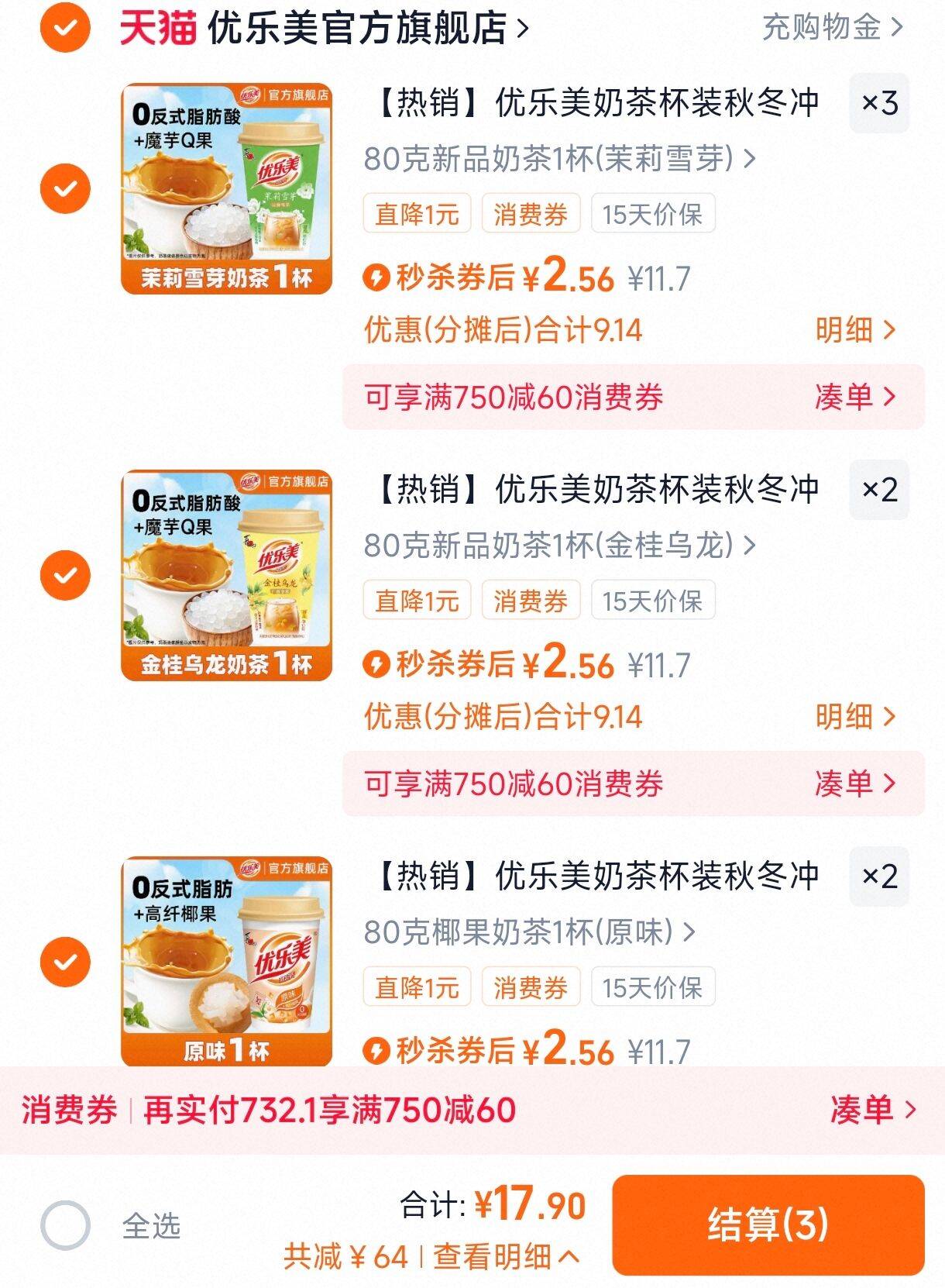Click the lightning seckill icon on 金桂乌龙 item
The width and height of the screenshot is (945, 1288).
(377, 663)
